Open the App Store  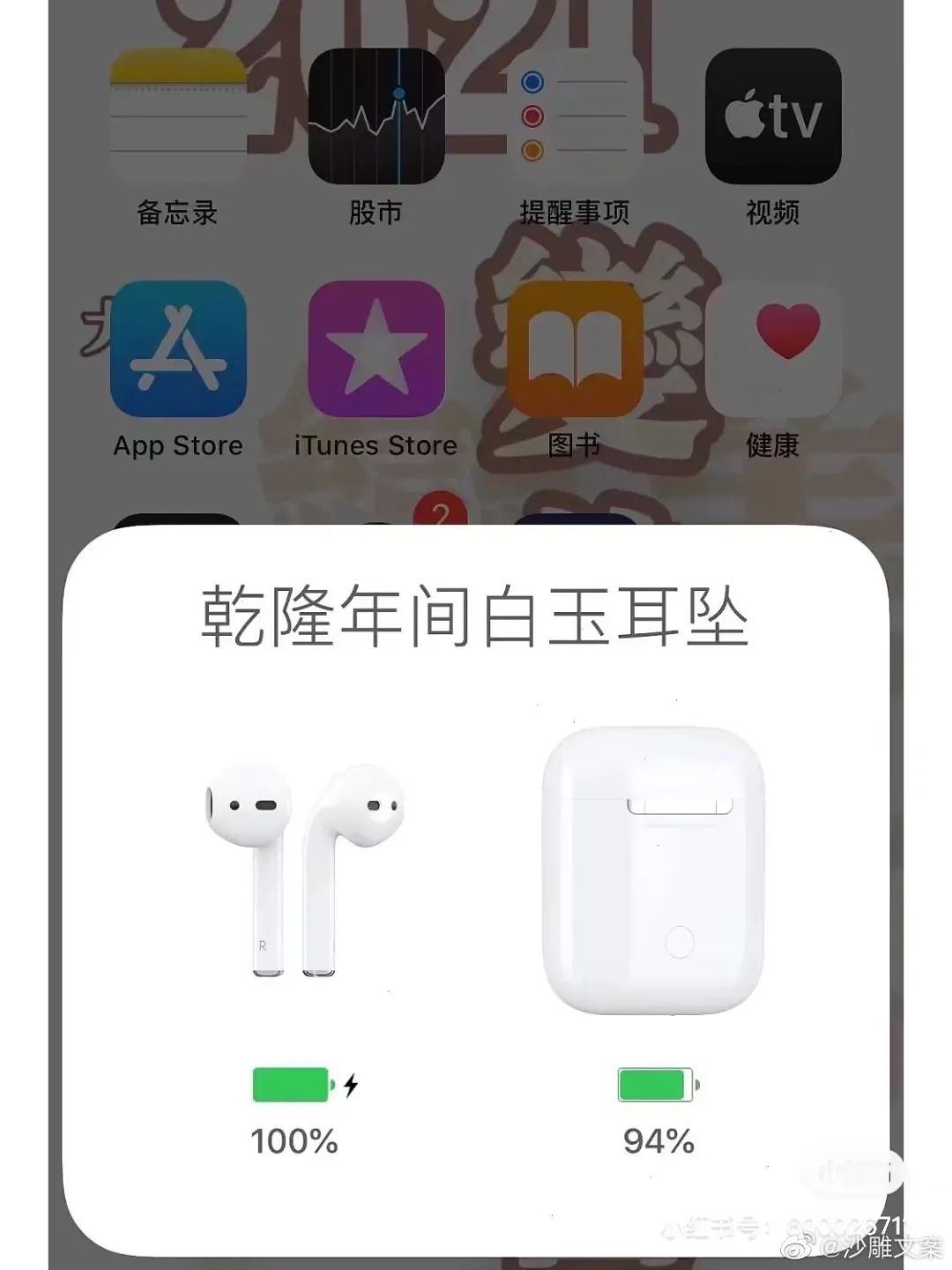point(178,348)
